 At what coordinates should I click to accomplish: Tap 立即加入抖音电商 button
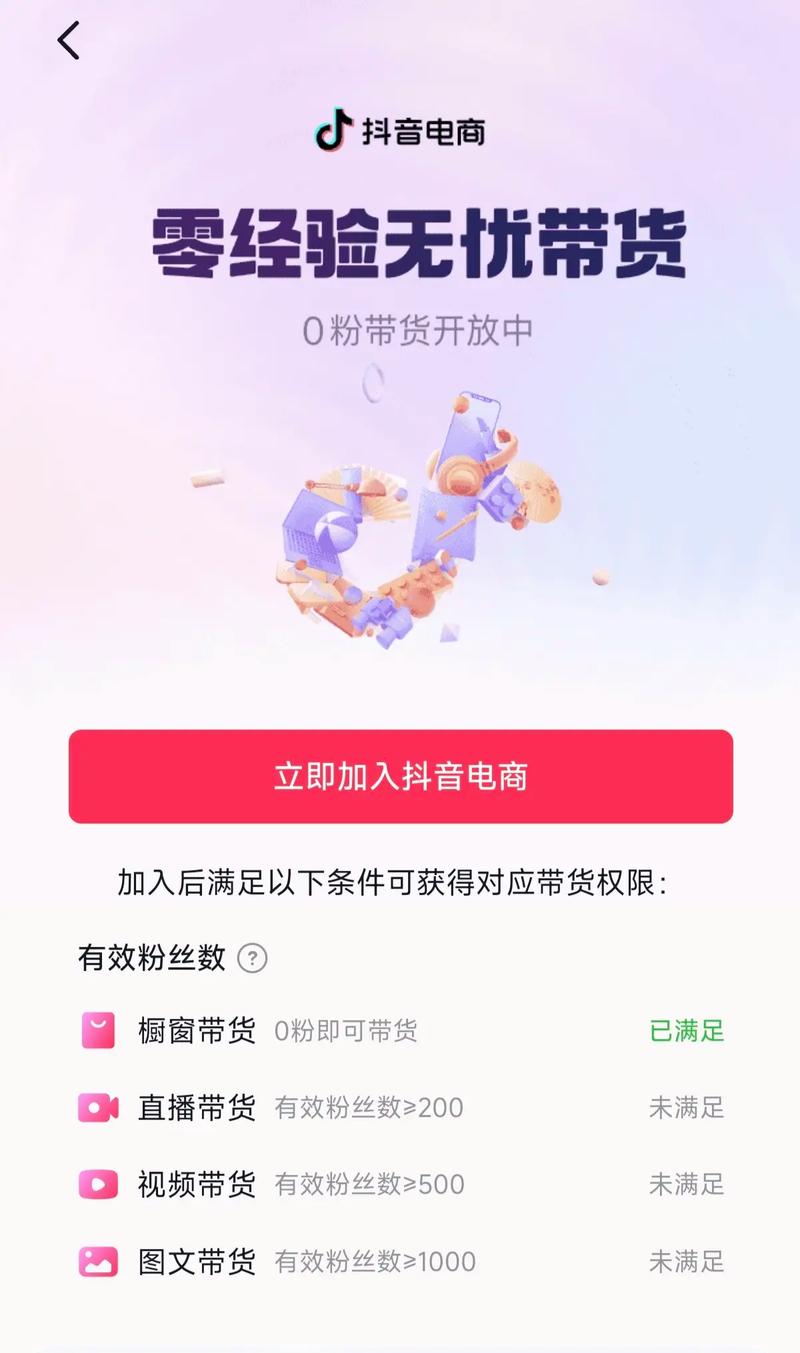[400, 777]
